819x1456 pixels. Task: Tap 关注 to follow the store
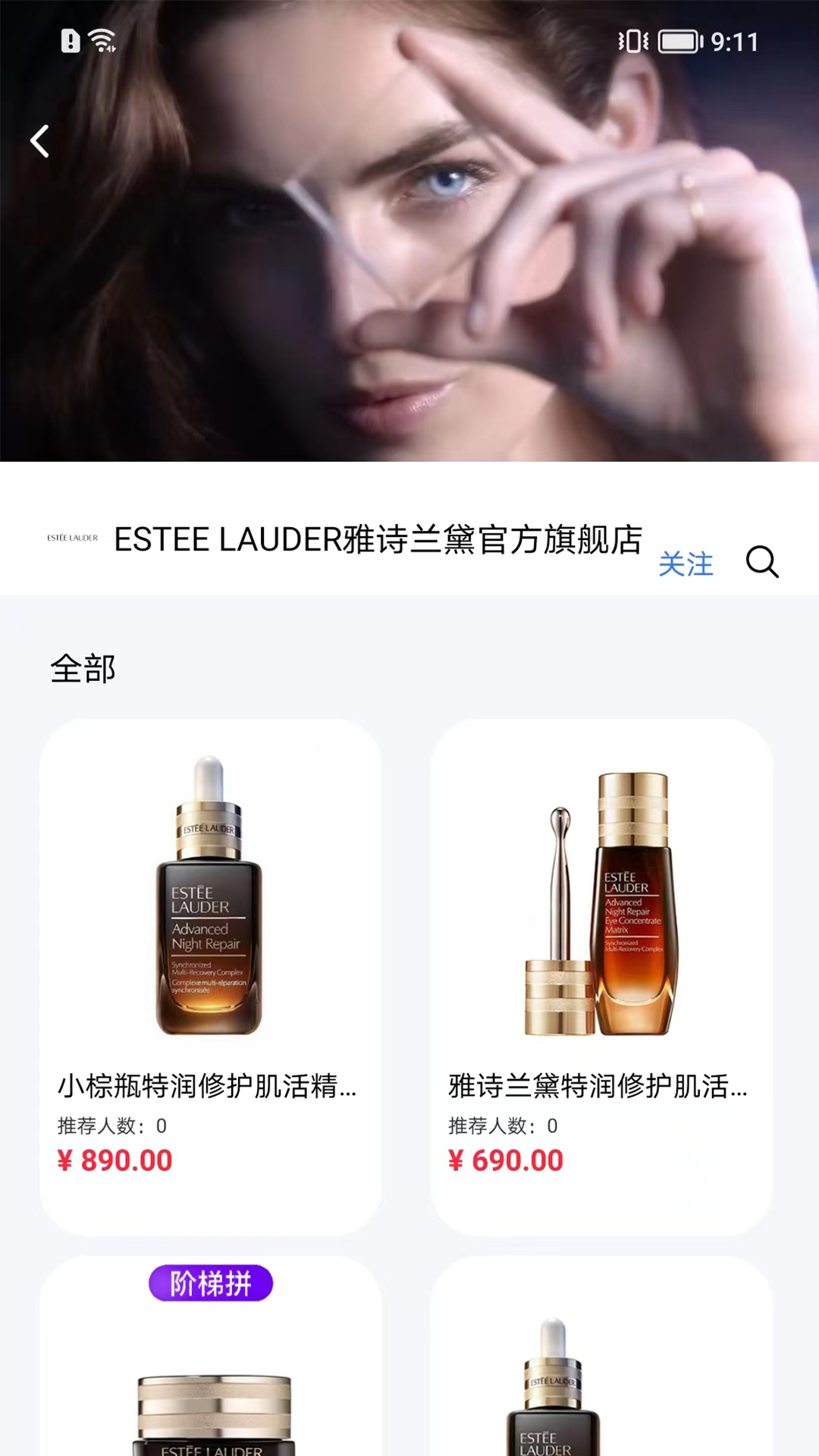point(686,565)
